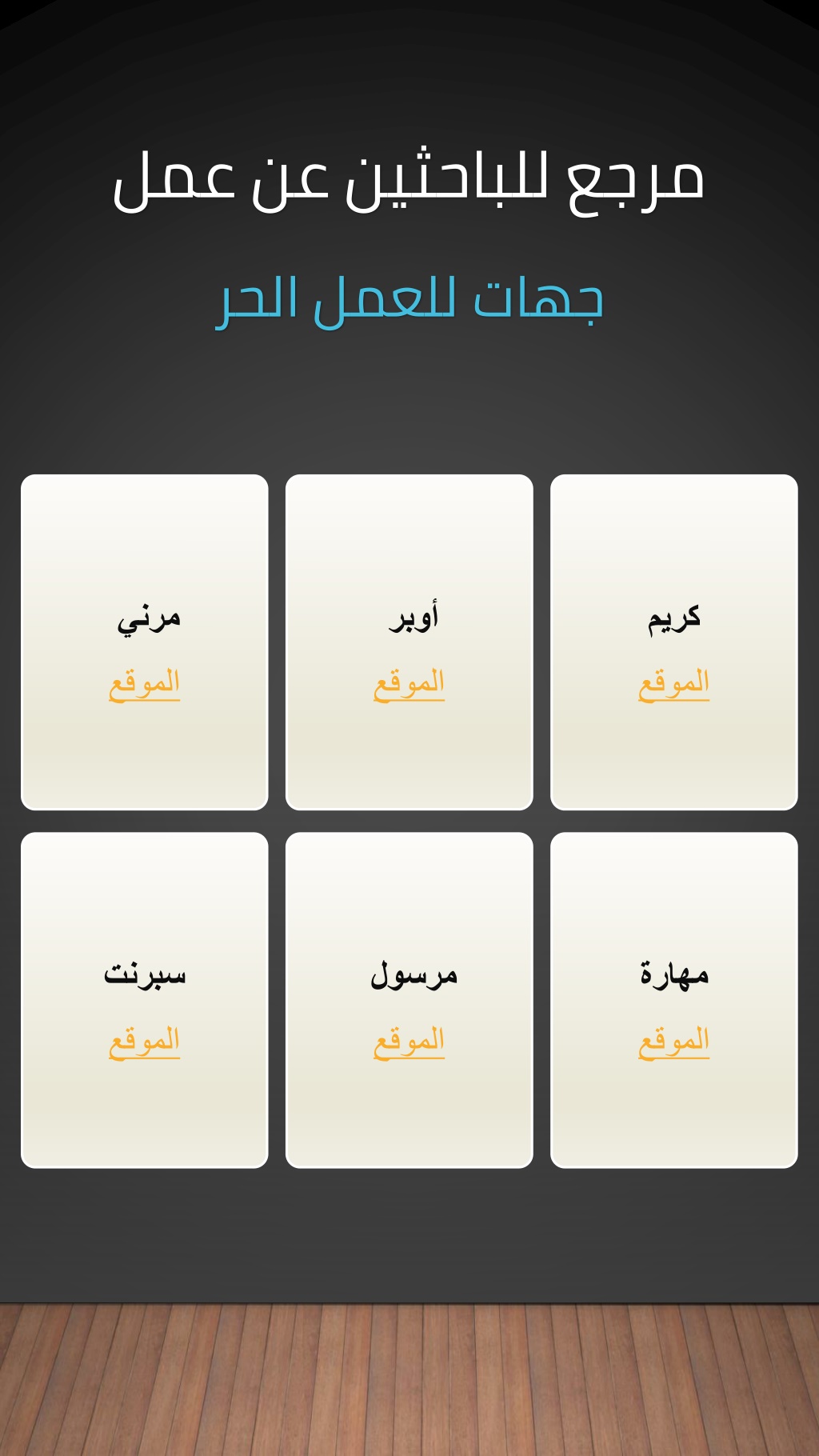Follow the الموقع link under مرسول

point(409,1042)
